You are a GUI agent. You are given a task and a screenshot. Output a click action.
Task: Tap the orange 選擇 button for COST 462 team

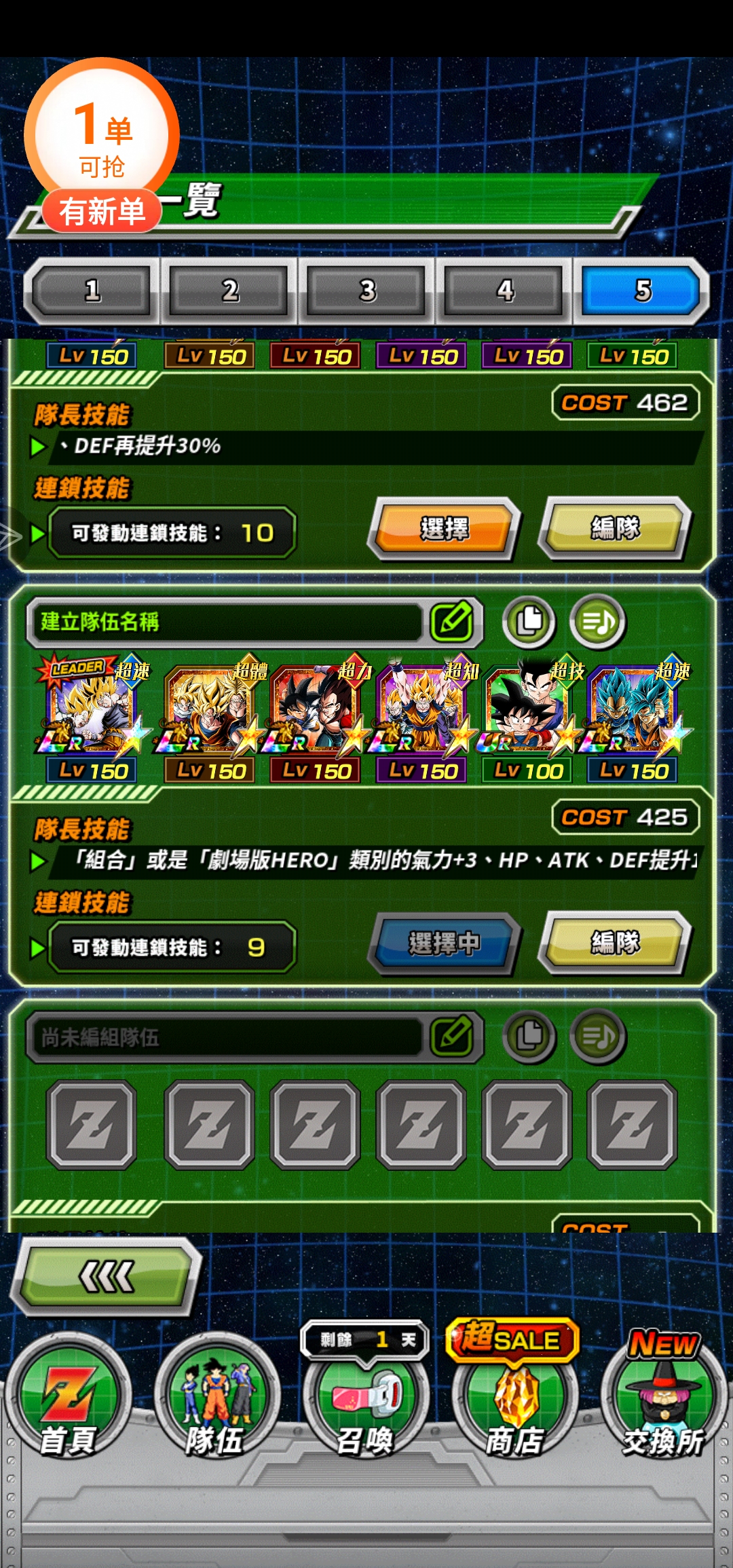[x=444, y=529]
